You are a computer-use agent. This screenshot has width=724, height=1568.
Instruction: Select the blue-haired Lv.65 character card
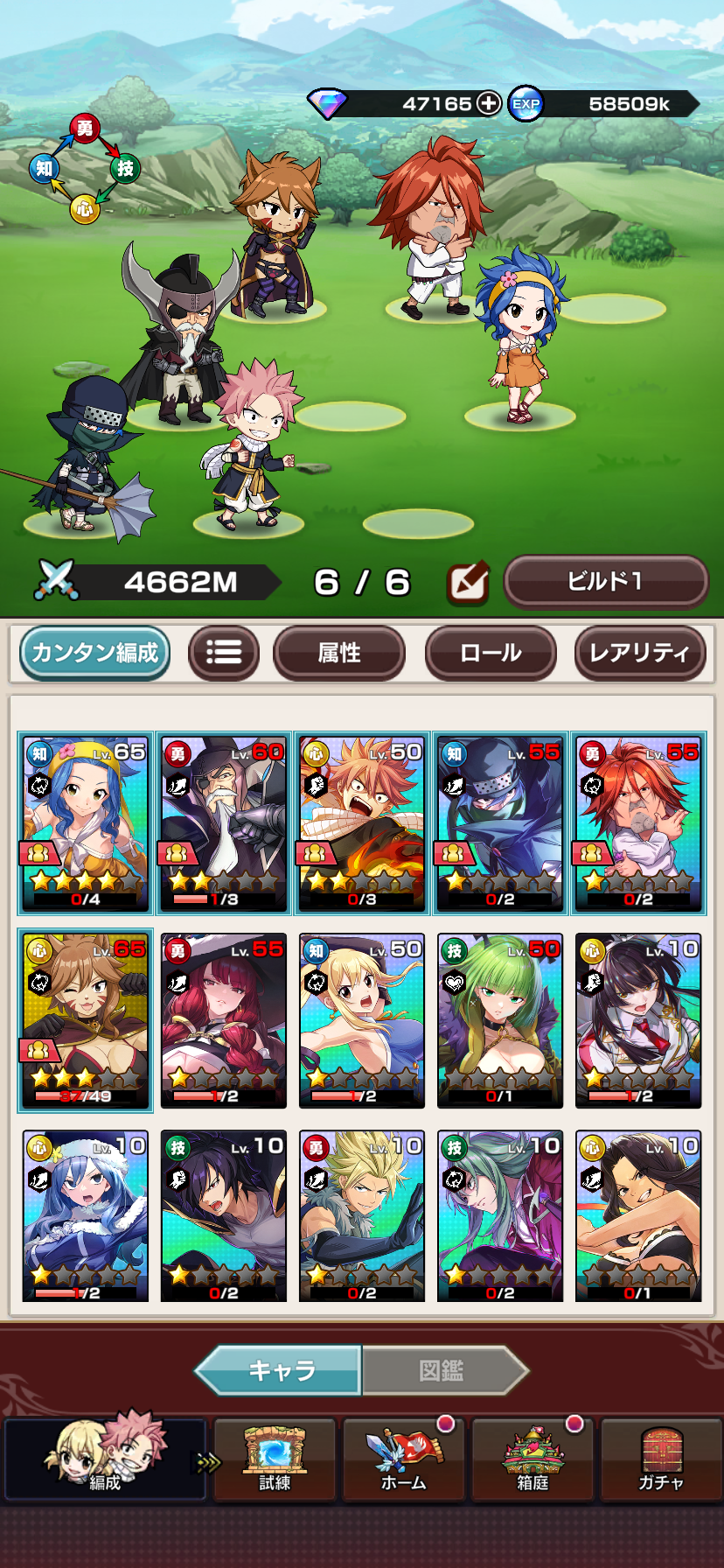[x=86, y=823]
